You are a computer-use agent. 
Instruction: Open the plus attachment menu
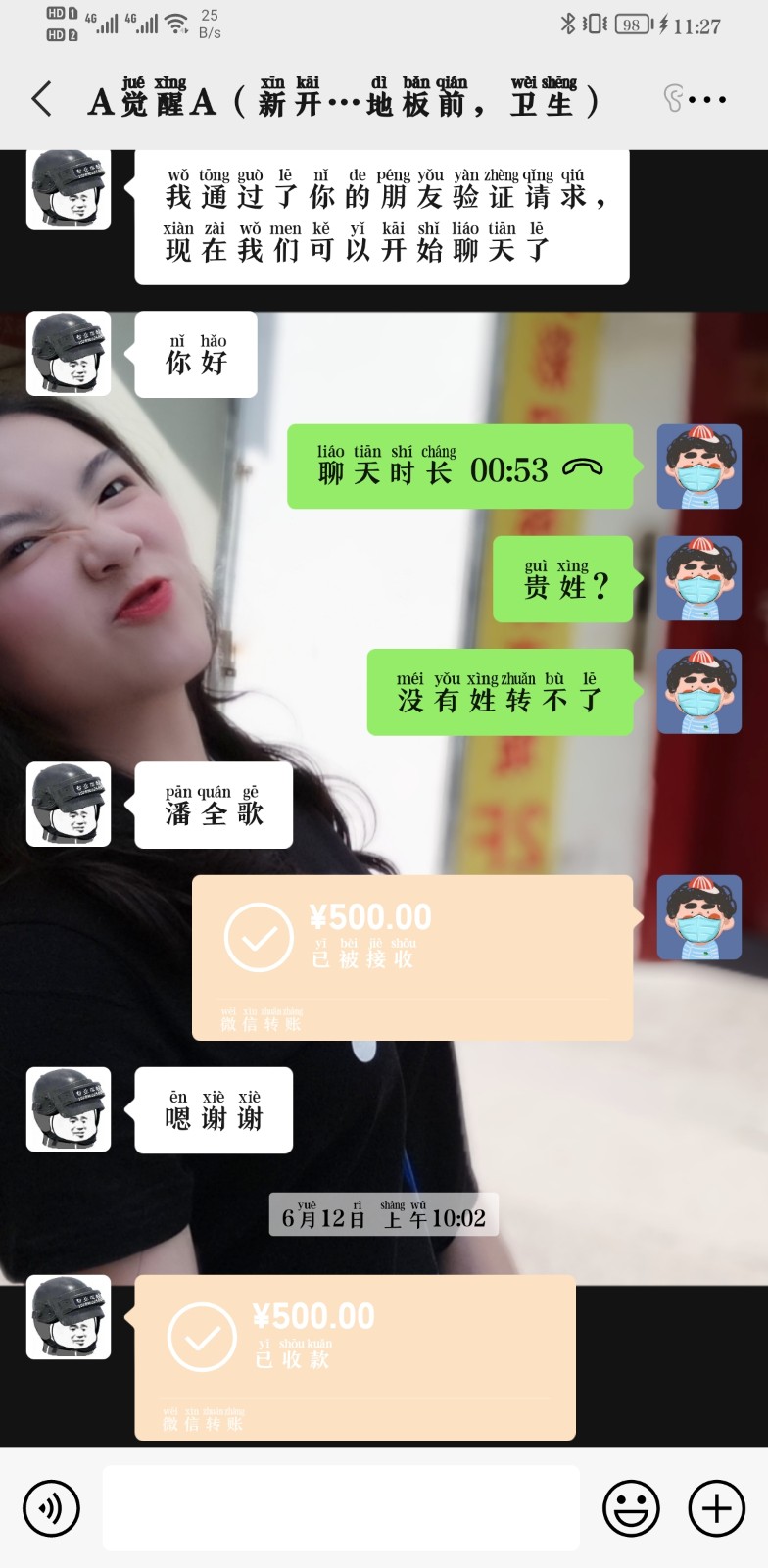(x=717, y=1507)
